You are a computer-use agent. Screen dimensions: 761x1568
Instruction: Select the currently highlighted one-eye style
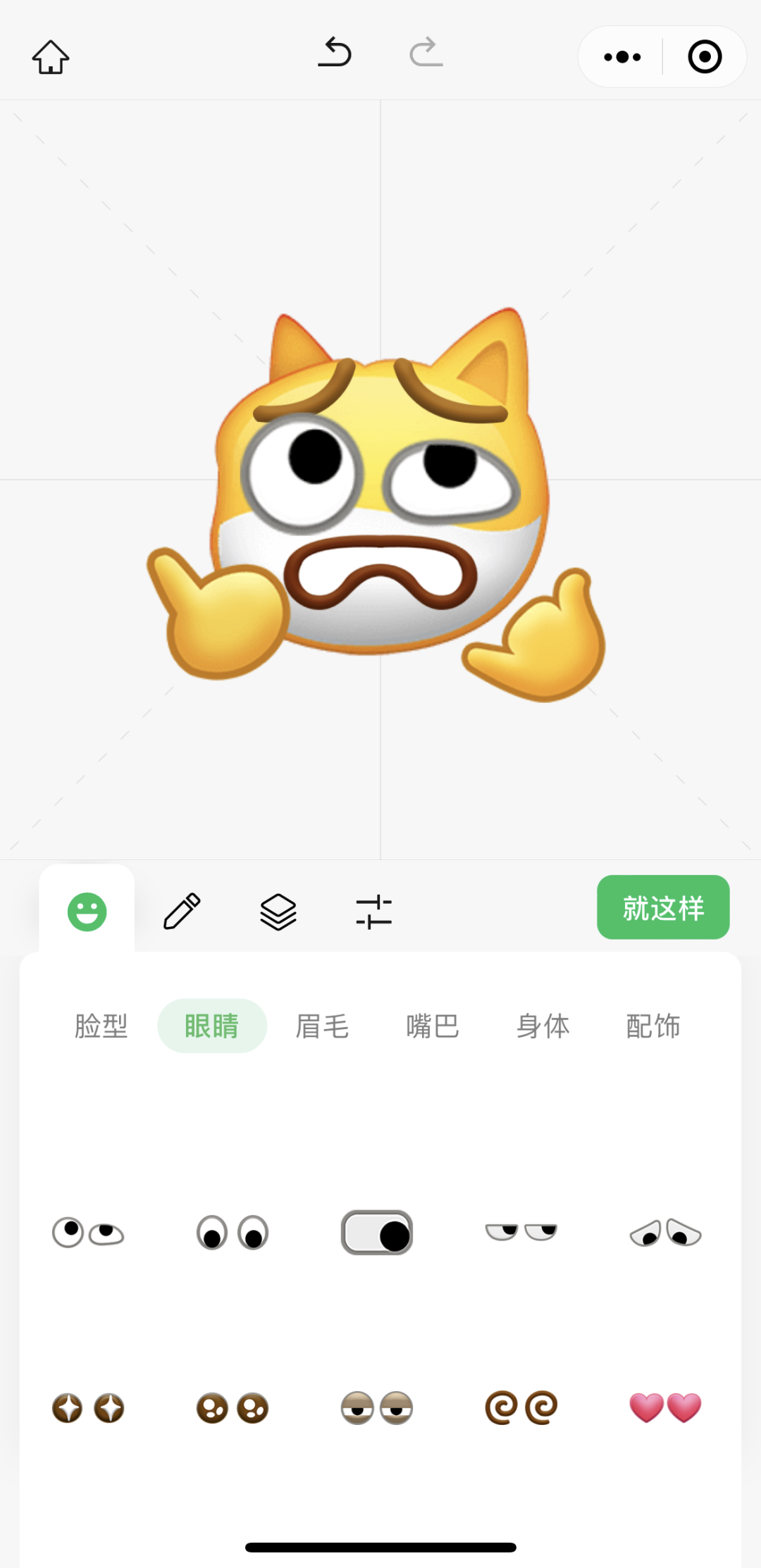click(377, 1231)
